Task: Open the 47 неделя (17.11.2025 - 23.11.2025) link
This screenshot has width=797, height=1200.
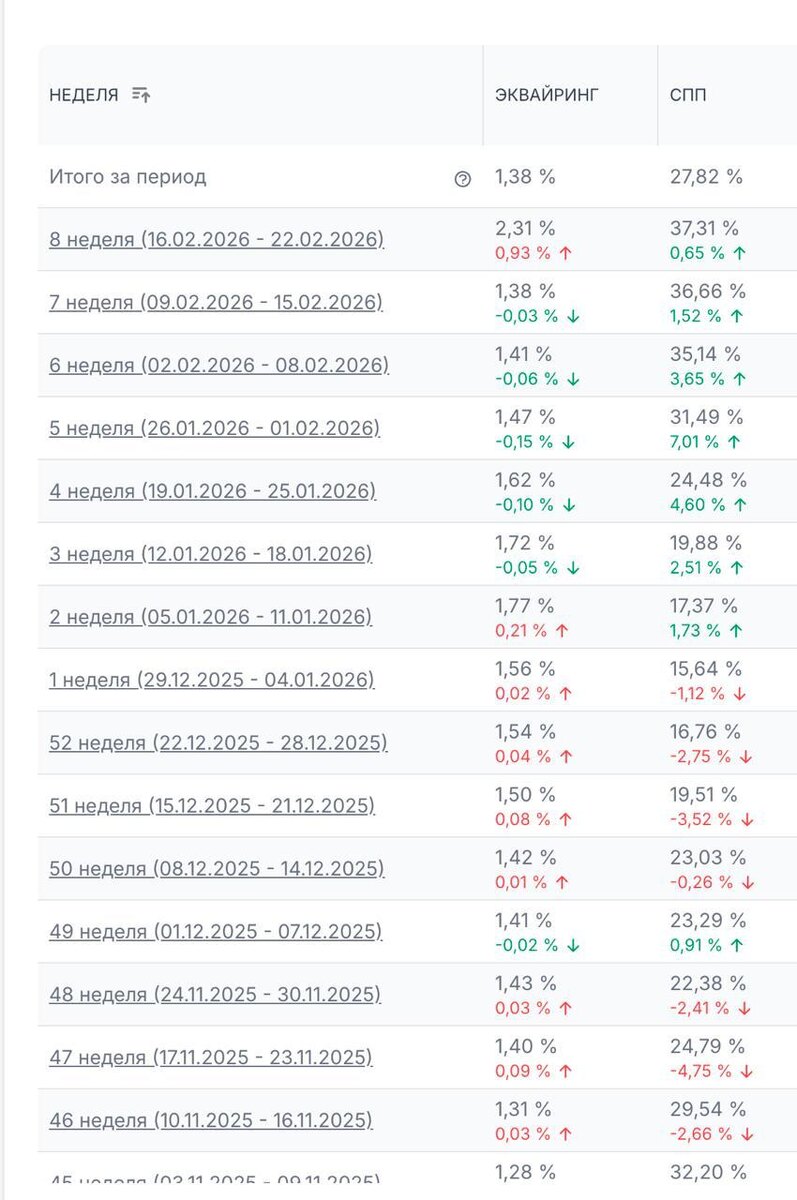Action: (x=211, y=1059)
